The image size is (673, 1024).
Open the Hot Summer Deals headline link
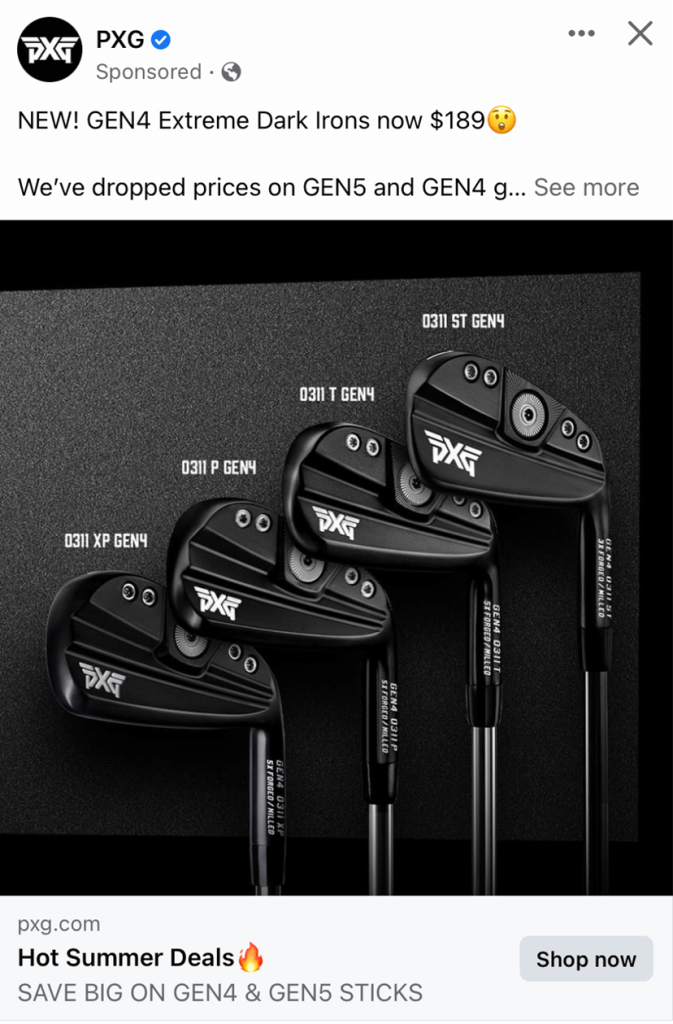(x=126, y=958)
